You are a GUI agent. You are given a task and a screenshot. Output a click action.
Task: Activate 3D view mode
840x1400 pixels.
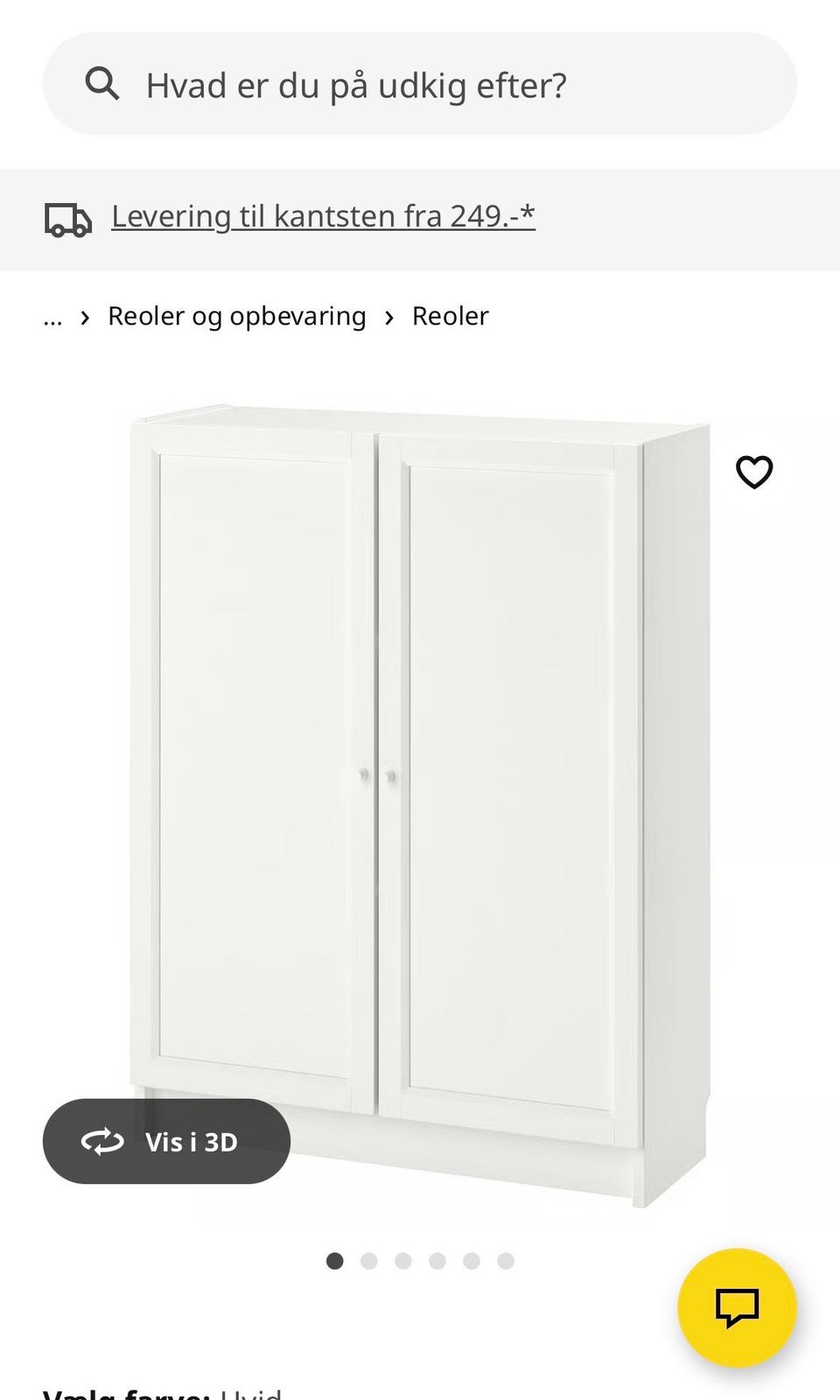point(166,1141)
